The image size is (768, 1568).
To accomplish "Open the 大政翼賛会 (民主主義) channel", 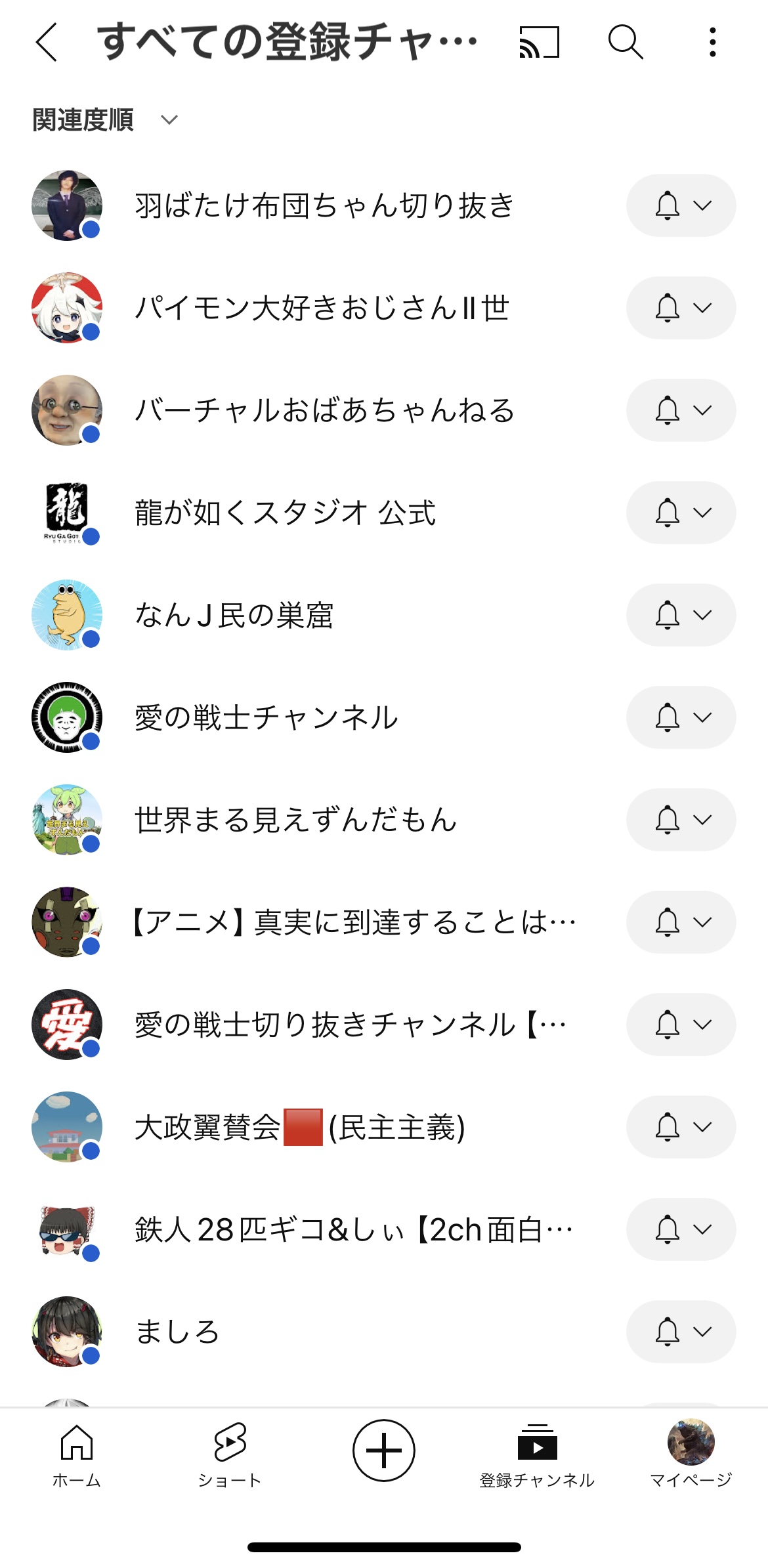I will click(x=299, y=1127).
